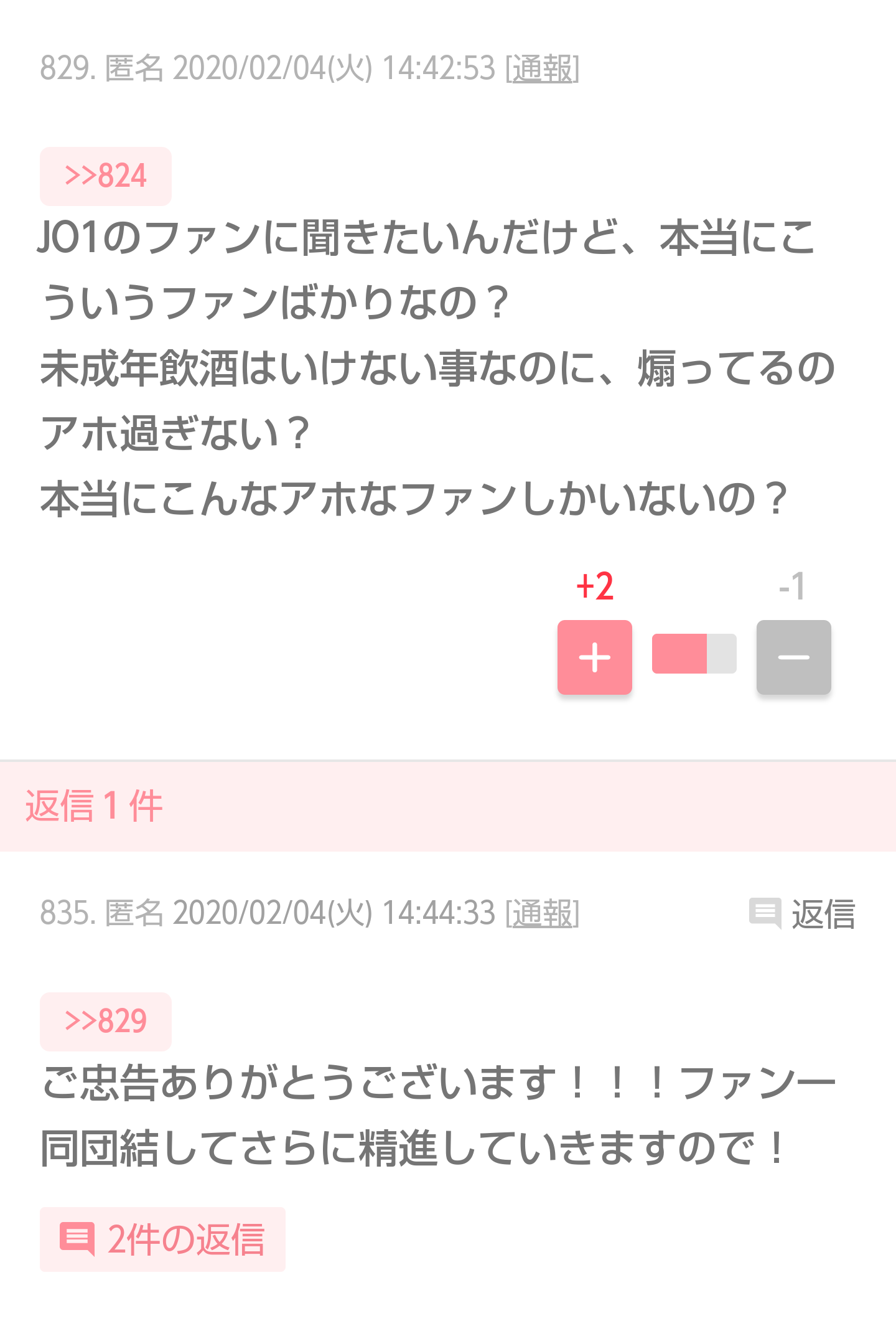The height and width of the screenshot is (1326, 896).
Task: Upvote comment 829 with plus button
Action: coord(594,657)
